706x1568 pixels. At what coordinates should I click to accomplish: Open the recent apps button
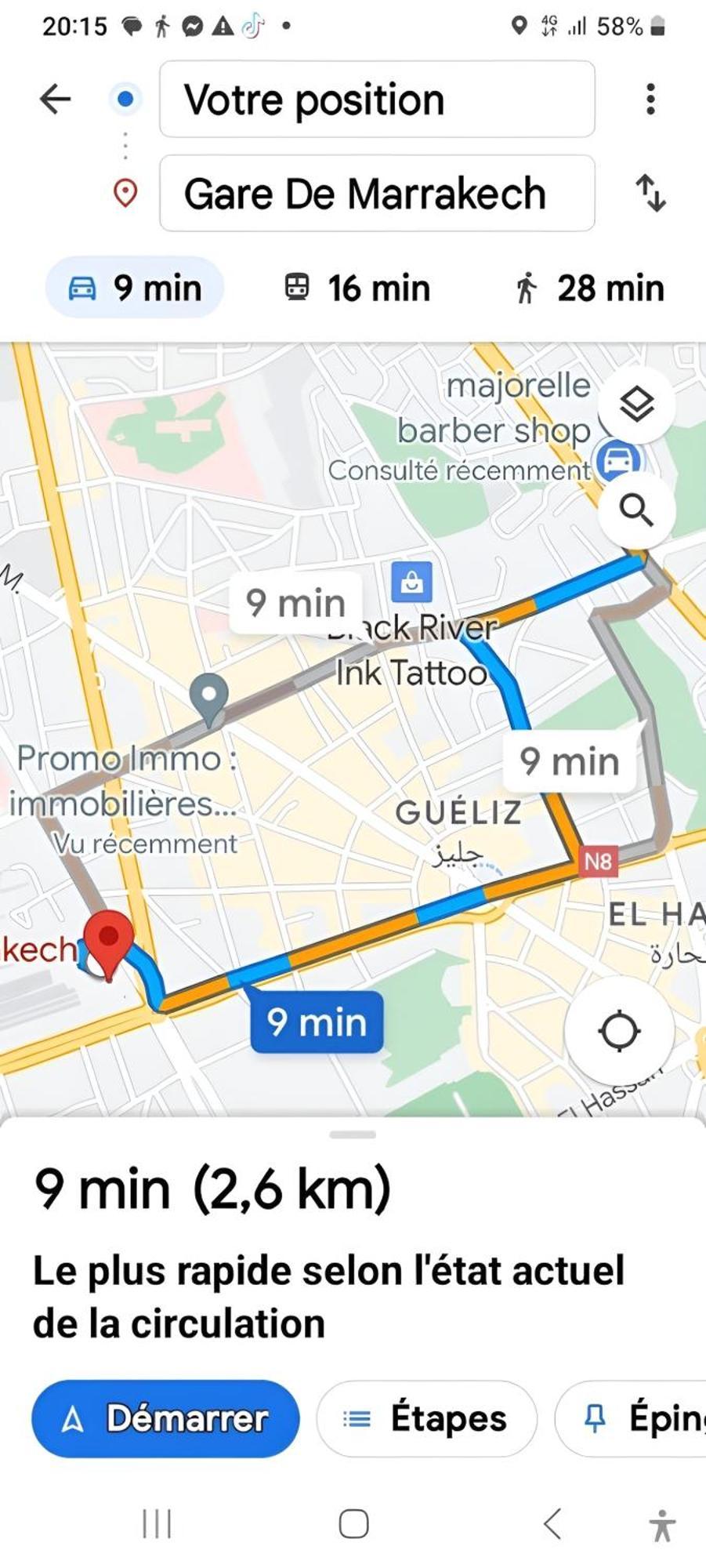157,1524
